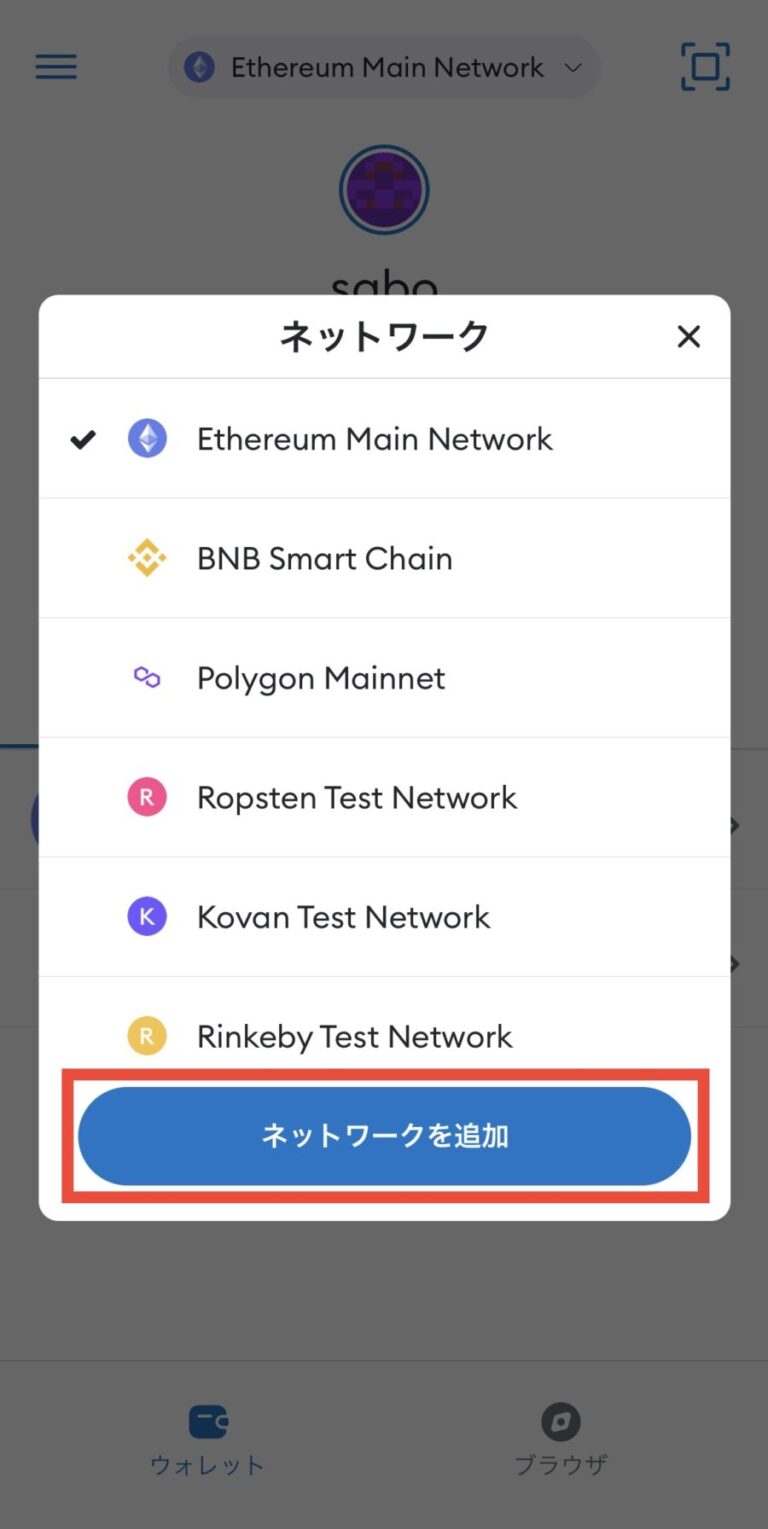Go to the ブラウザ tab

(x=561, y=1440)
